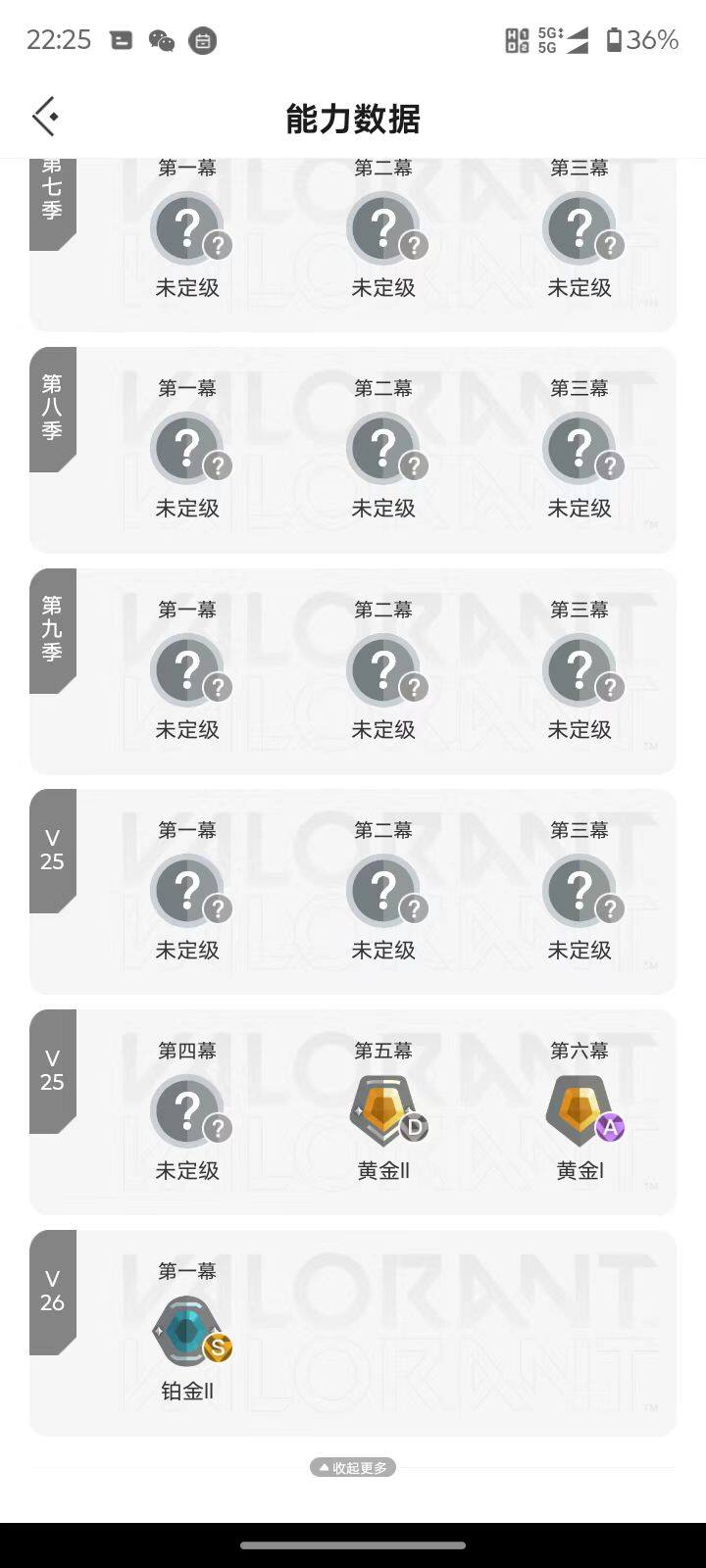This screenshot has width=706, height=1568.
Task: Open the 第二幕 unranked badge in 第八季
Action: (x=383, y=447)
